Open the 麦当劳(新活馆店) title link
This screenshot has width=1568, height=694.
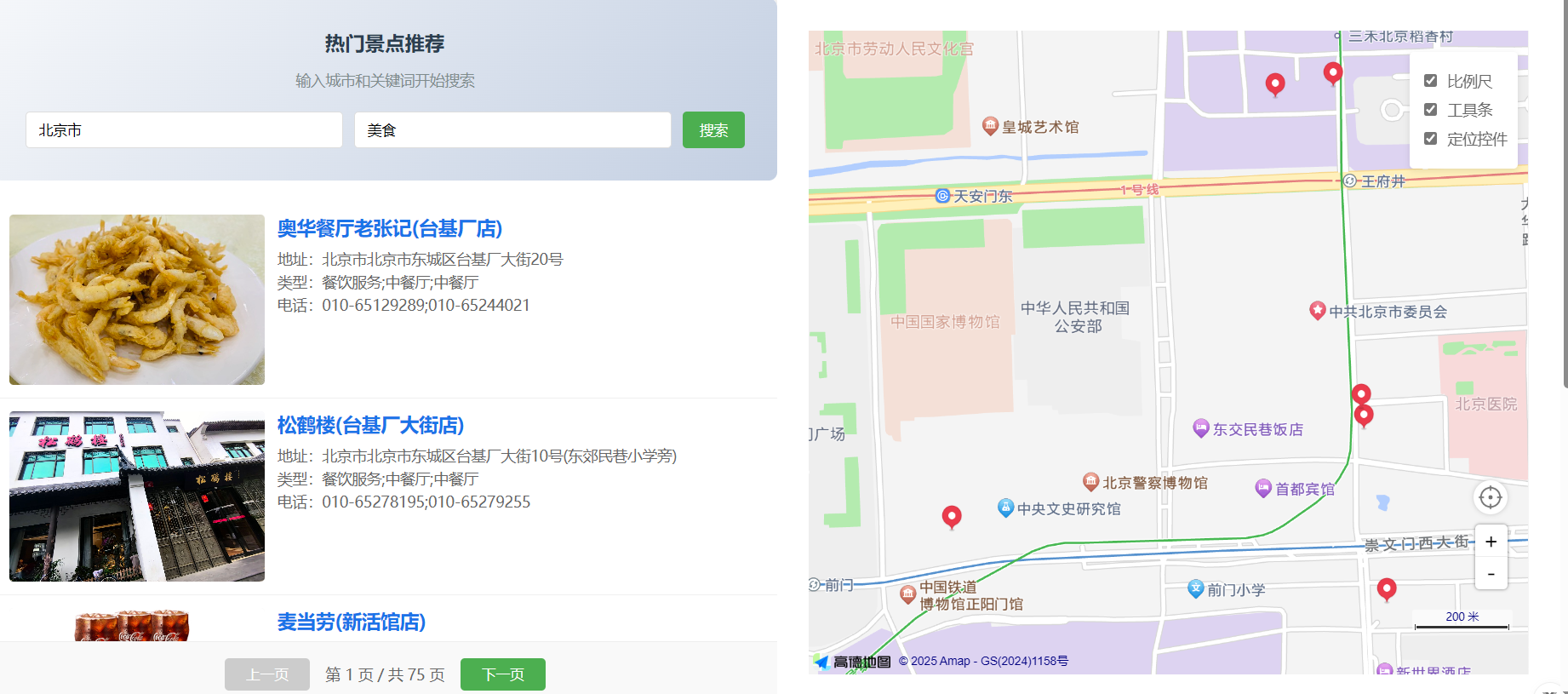351,622
